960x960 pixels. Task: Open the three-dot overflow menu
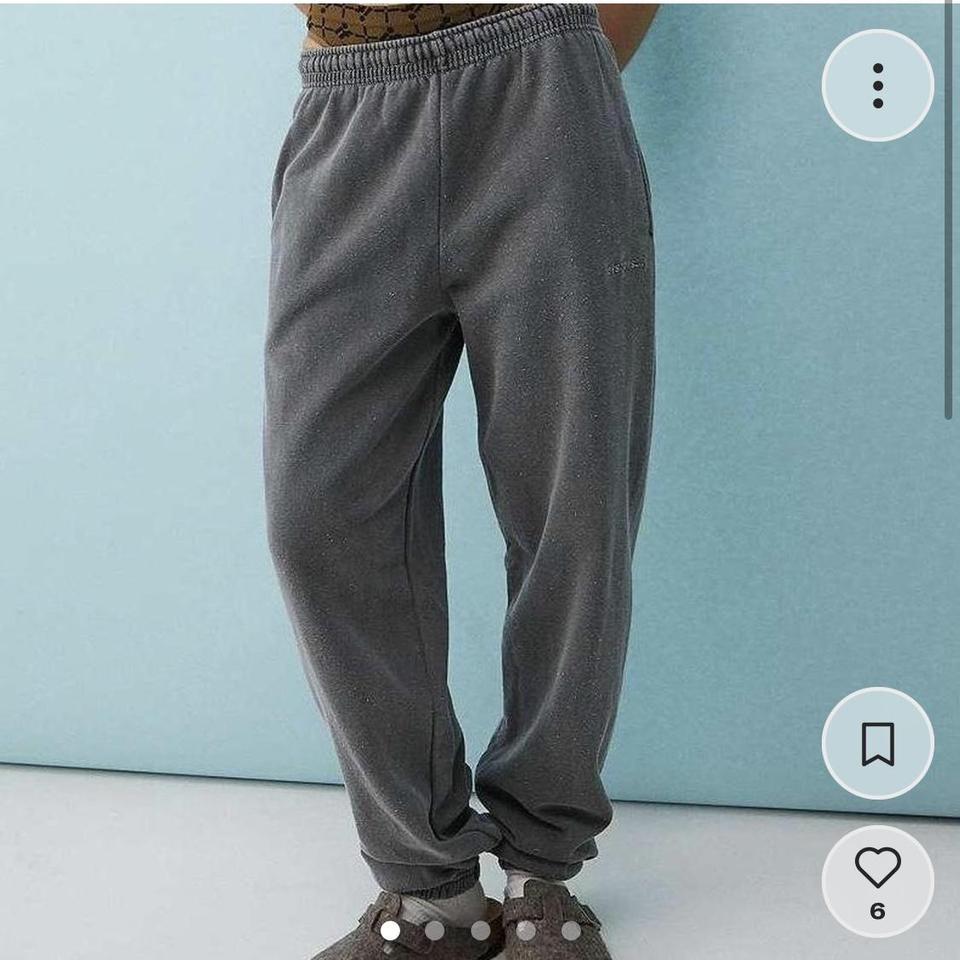click(877, 86)
